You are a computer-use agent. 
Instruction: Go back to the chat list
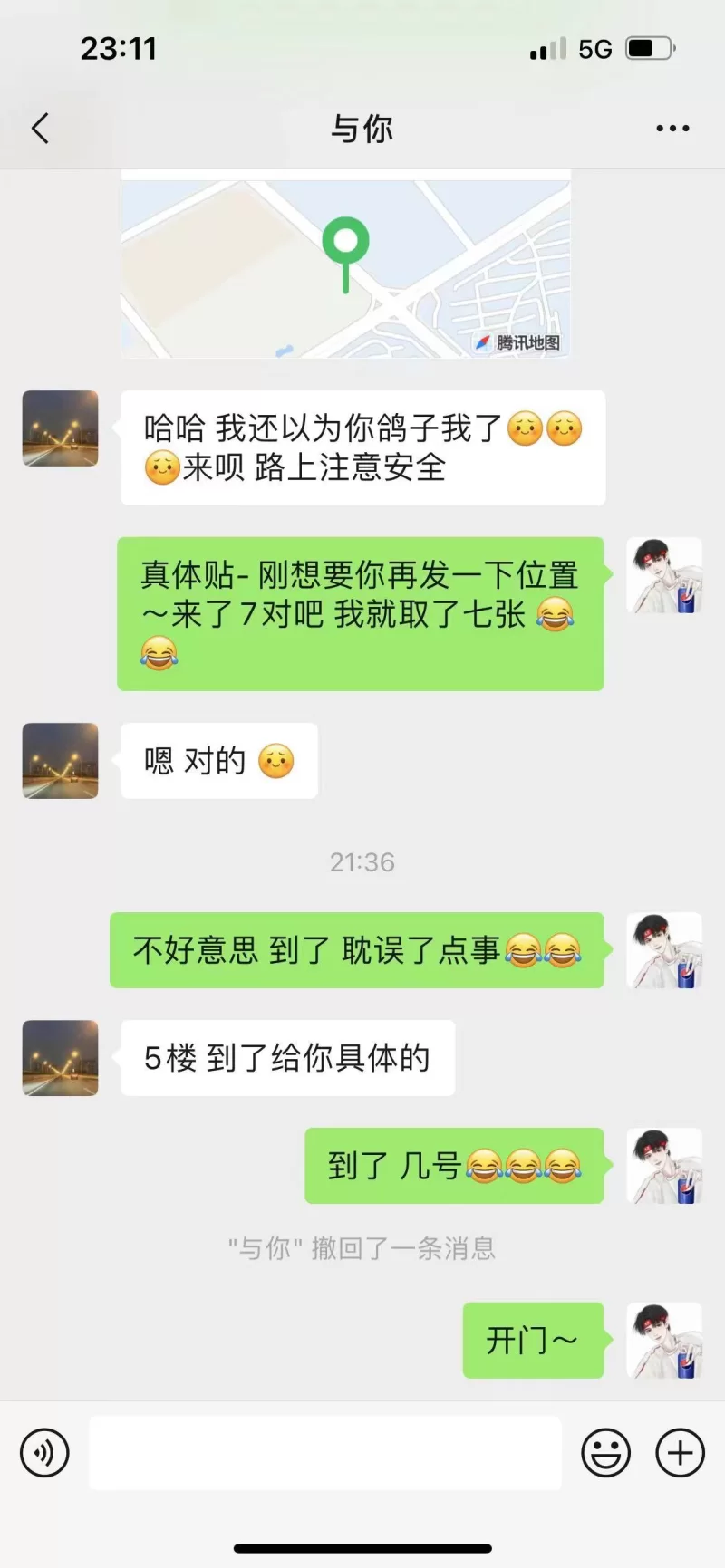(x=40, y=129)
